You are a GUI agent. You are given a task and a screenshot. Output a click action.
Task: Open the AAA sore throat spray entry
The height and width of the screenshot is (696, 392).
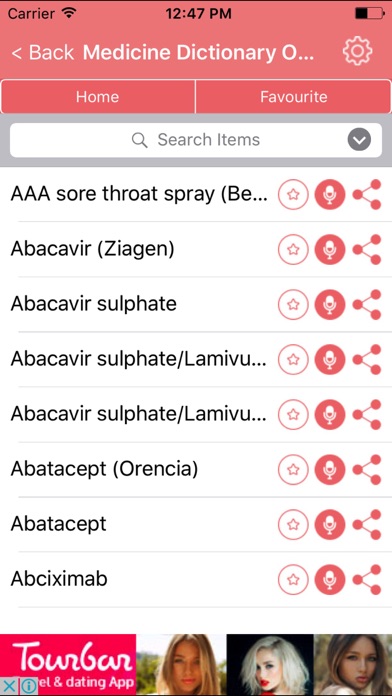point(139,194)
